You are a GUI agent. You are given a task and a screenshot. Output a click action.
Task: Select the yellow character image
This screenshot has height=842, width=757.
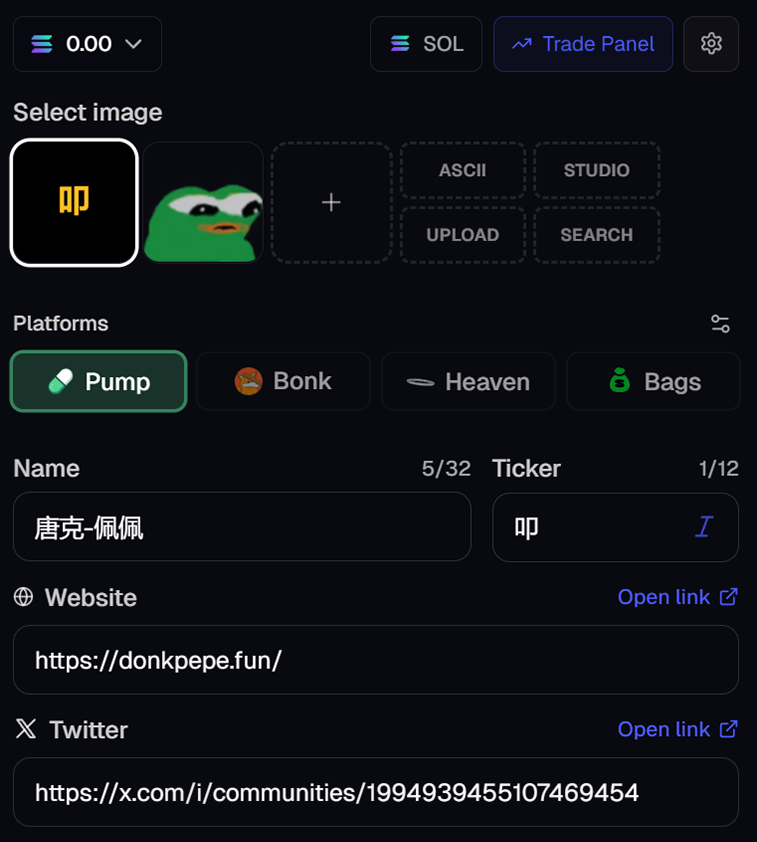[x=74, y=202]
